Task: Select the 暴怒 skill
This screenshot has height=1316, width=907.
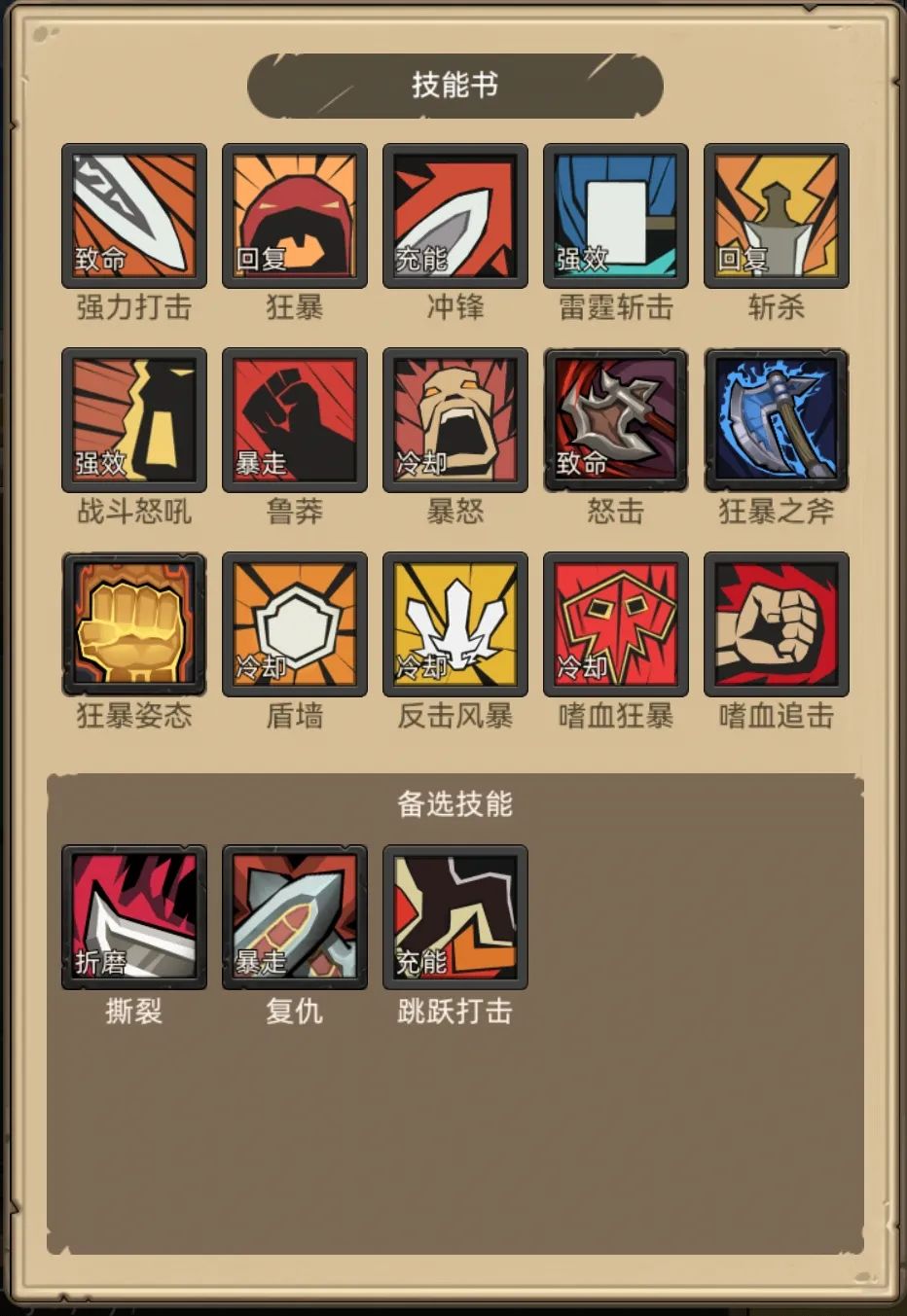Action: click(455, 420)
